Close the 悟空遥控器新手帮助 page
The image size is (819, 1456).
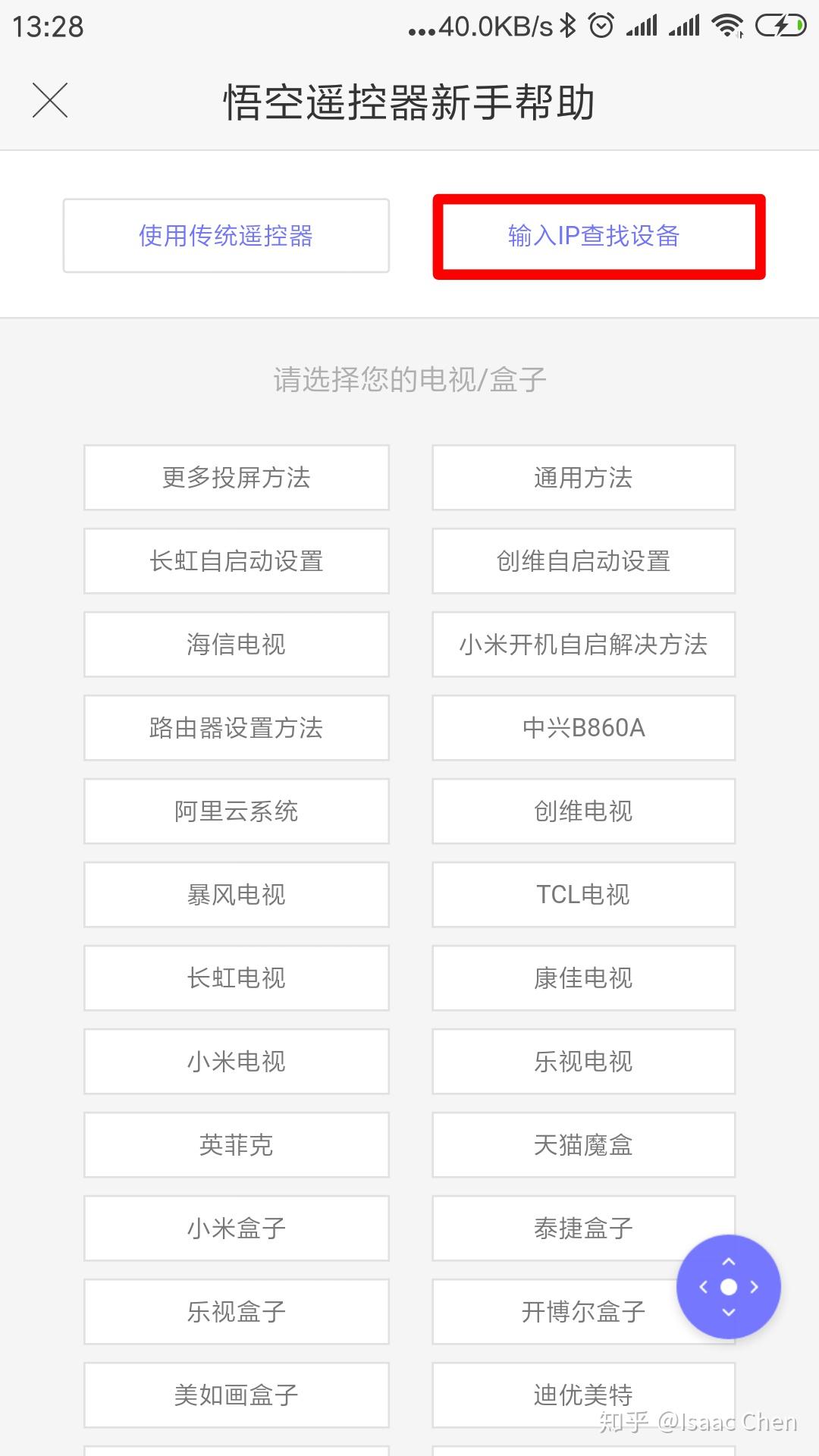[x=50, y=100]
